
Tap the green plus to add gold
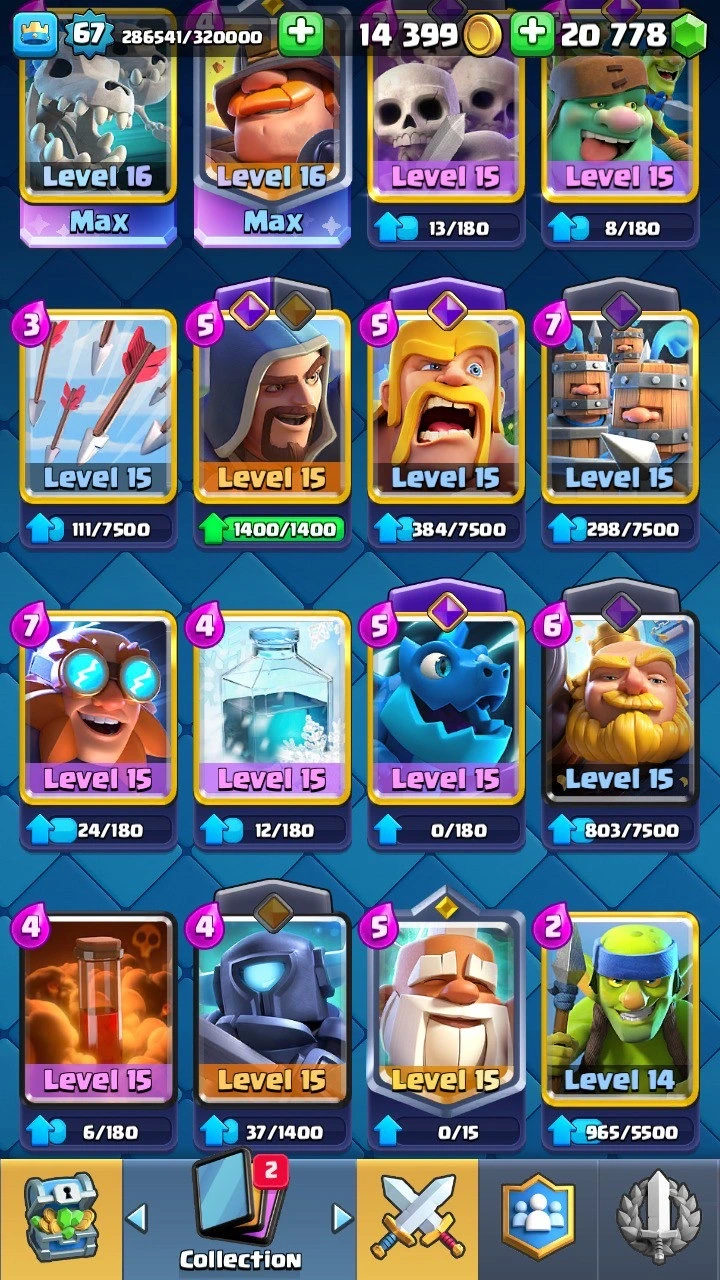click(x=300, y=35)
